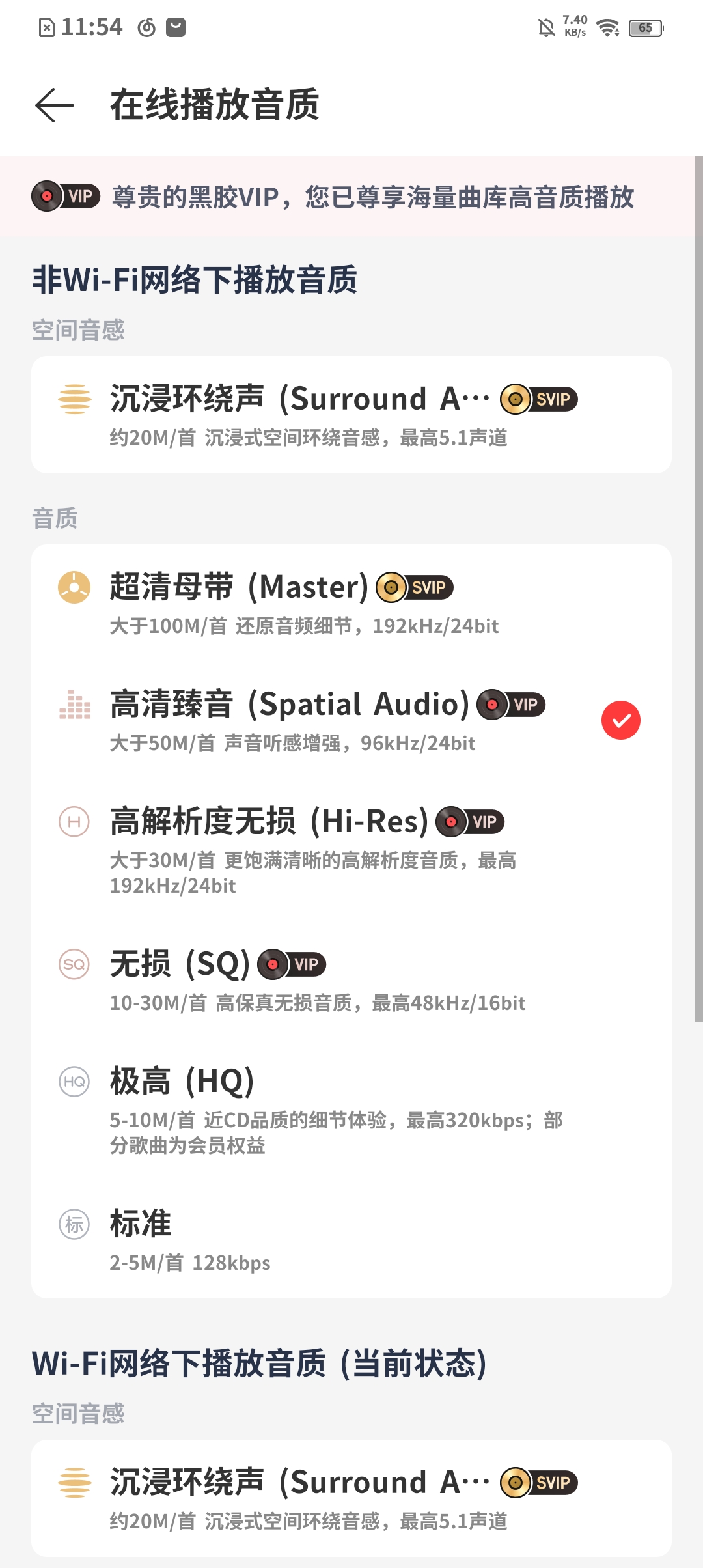
Task: Choose 无损 (SQ) quality
Action: tap(351, 980)
